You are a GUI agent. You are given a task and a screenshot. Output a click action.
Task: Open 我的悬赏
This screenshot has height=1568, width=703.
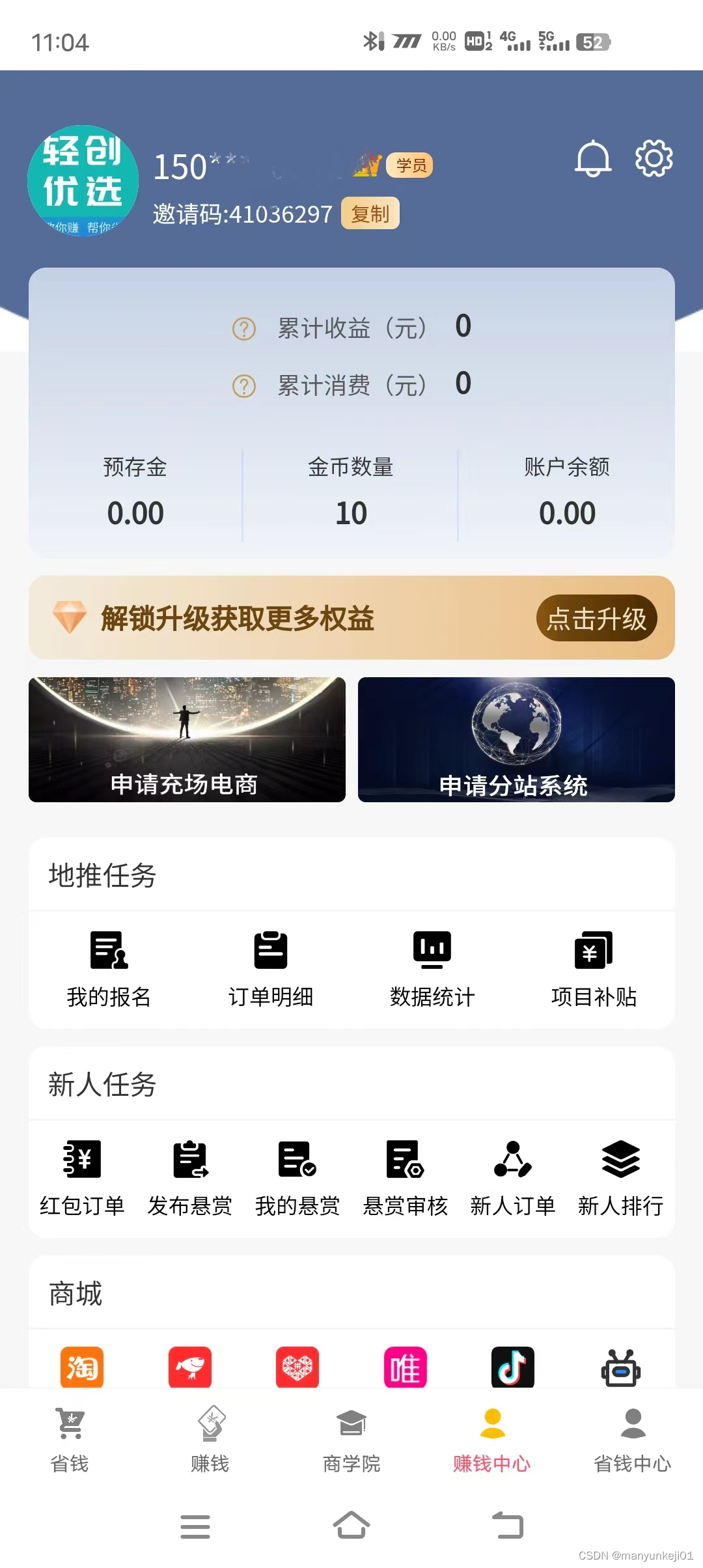point(297,1177)
